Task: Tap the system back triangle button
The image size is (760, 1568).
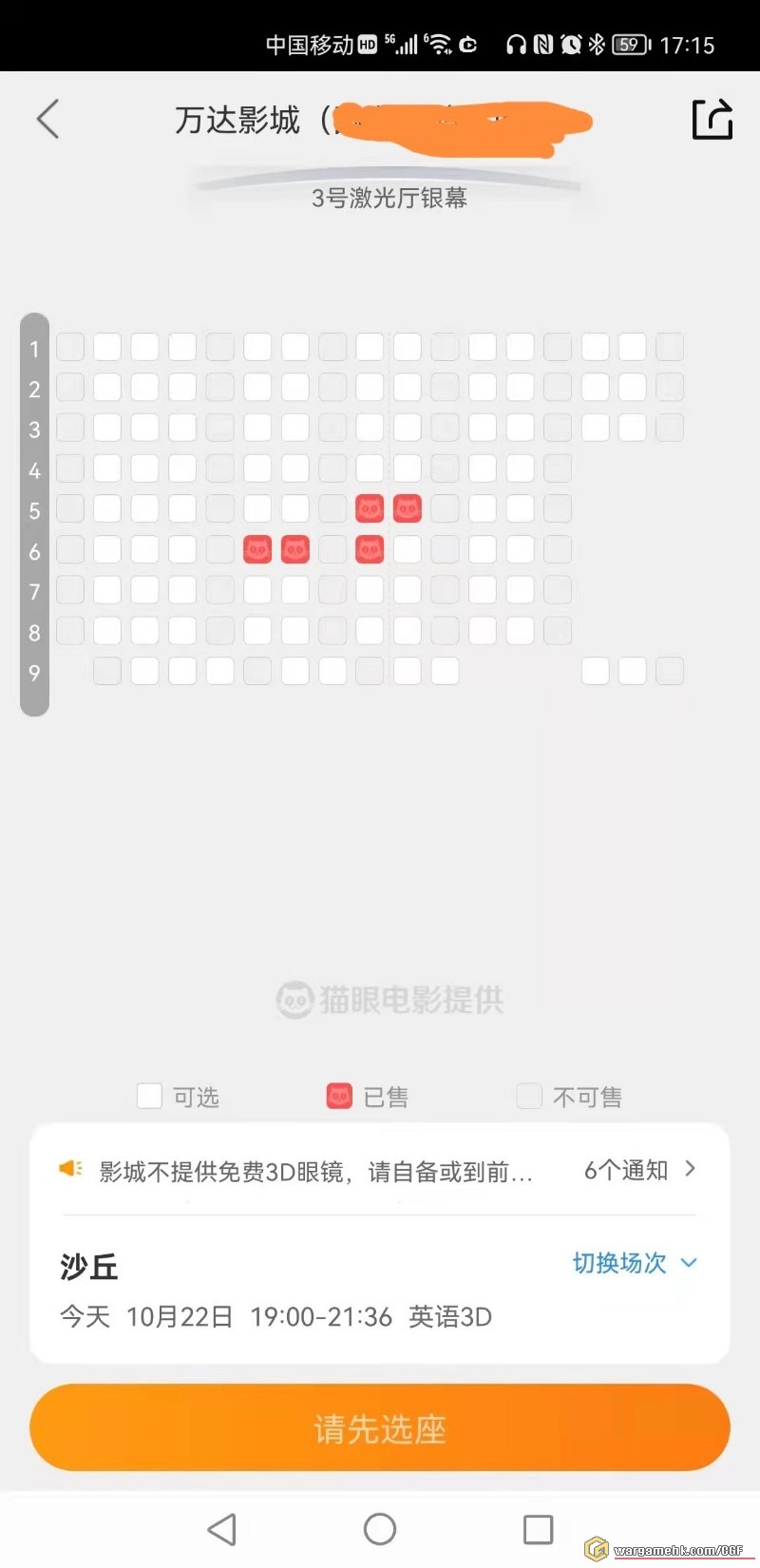Action: pos(221,1529)
